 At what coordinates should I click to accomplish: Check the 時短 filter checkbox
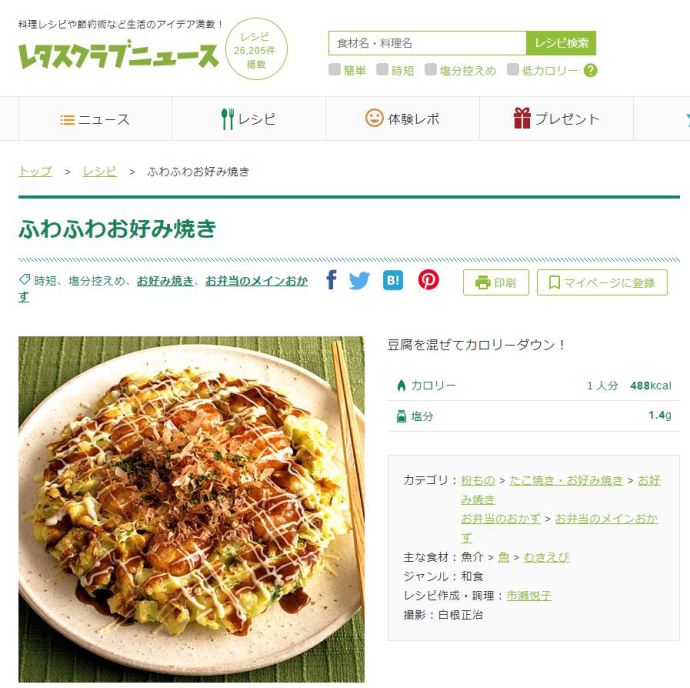(x=382, y=70)
